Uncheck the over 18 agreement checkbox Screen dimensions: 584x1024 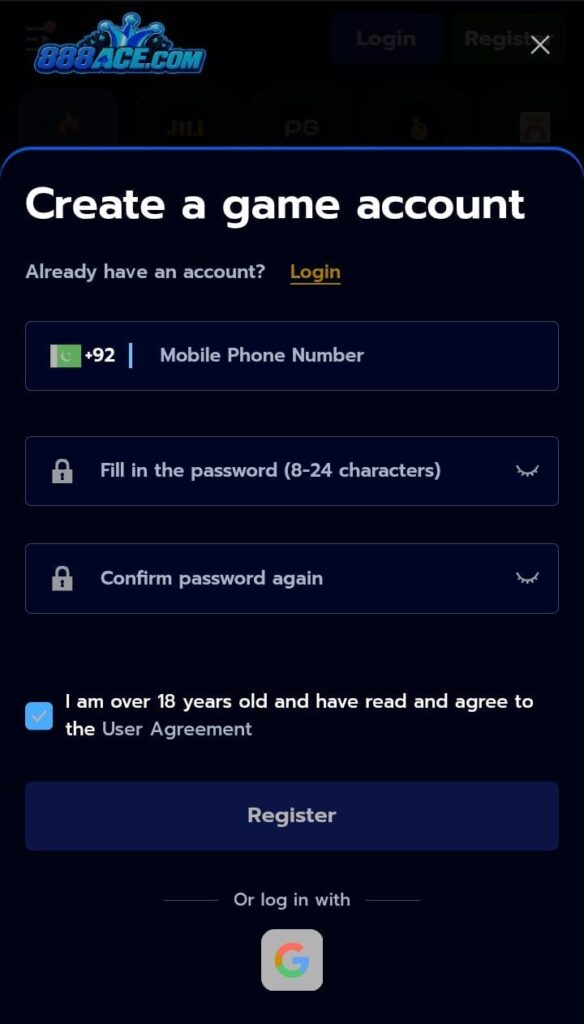click(39, 716)
